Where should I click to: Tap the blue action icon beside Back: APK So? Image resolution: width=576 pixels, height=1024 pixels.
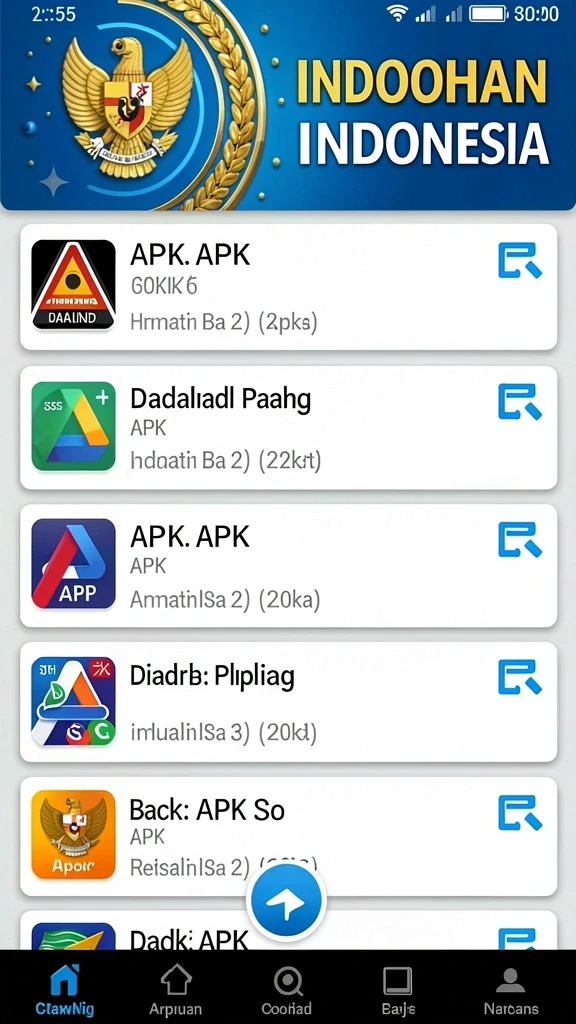pyautogui.click(x=520, y=812)
